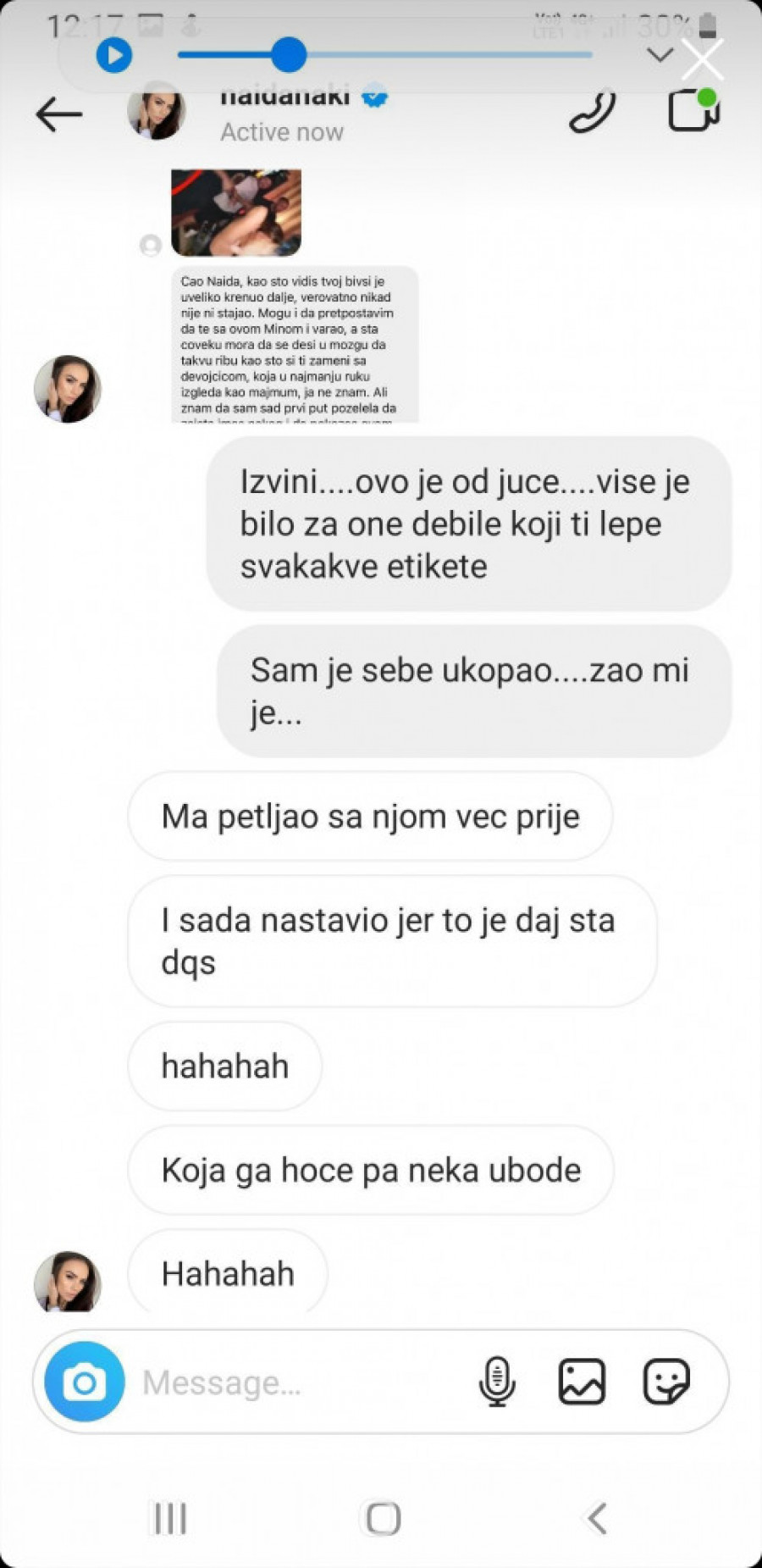Open the sticker picker
This screenshot has height=1568, width=762.
(x=666, y=1382)
